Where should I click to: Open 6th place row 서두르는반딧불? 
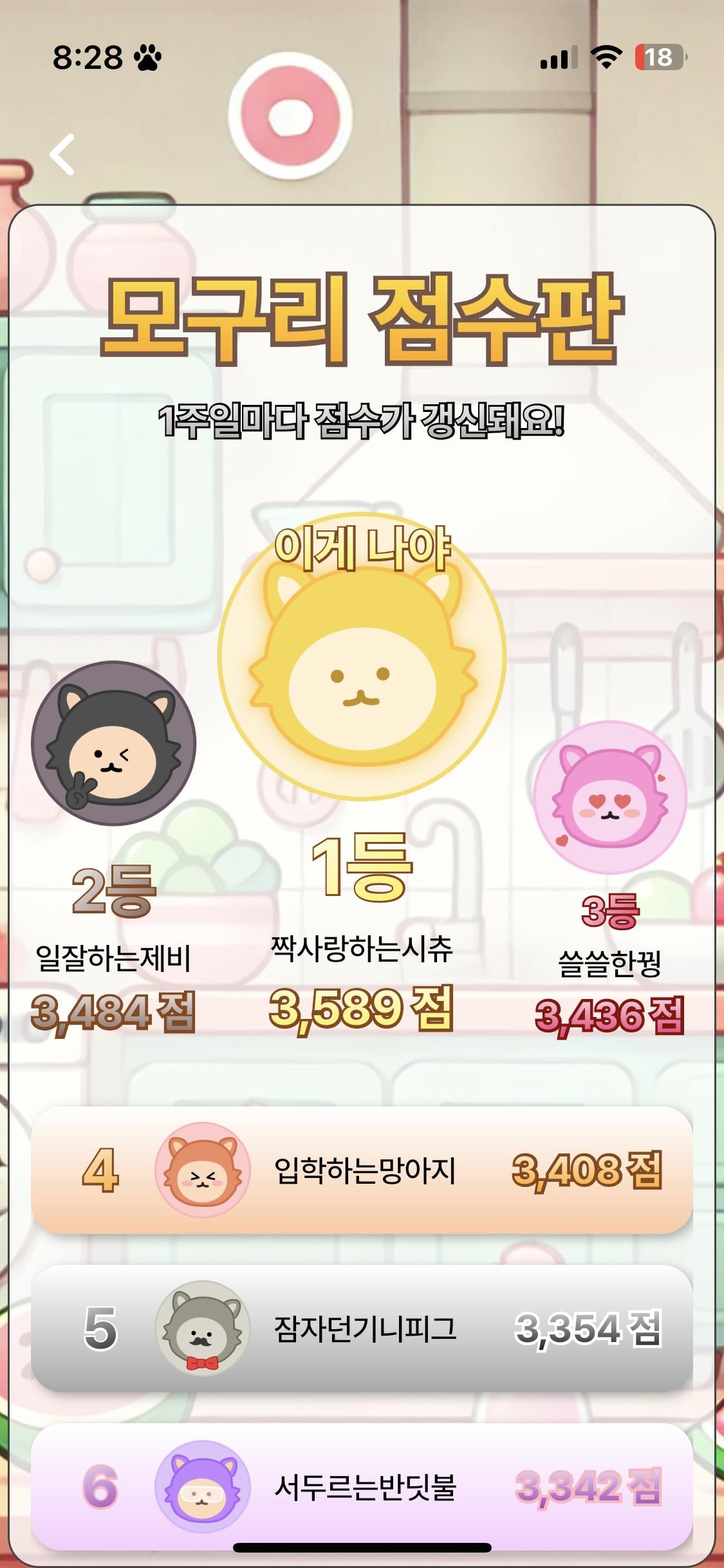coord(362,1487)
